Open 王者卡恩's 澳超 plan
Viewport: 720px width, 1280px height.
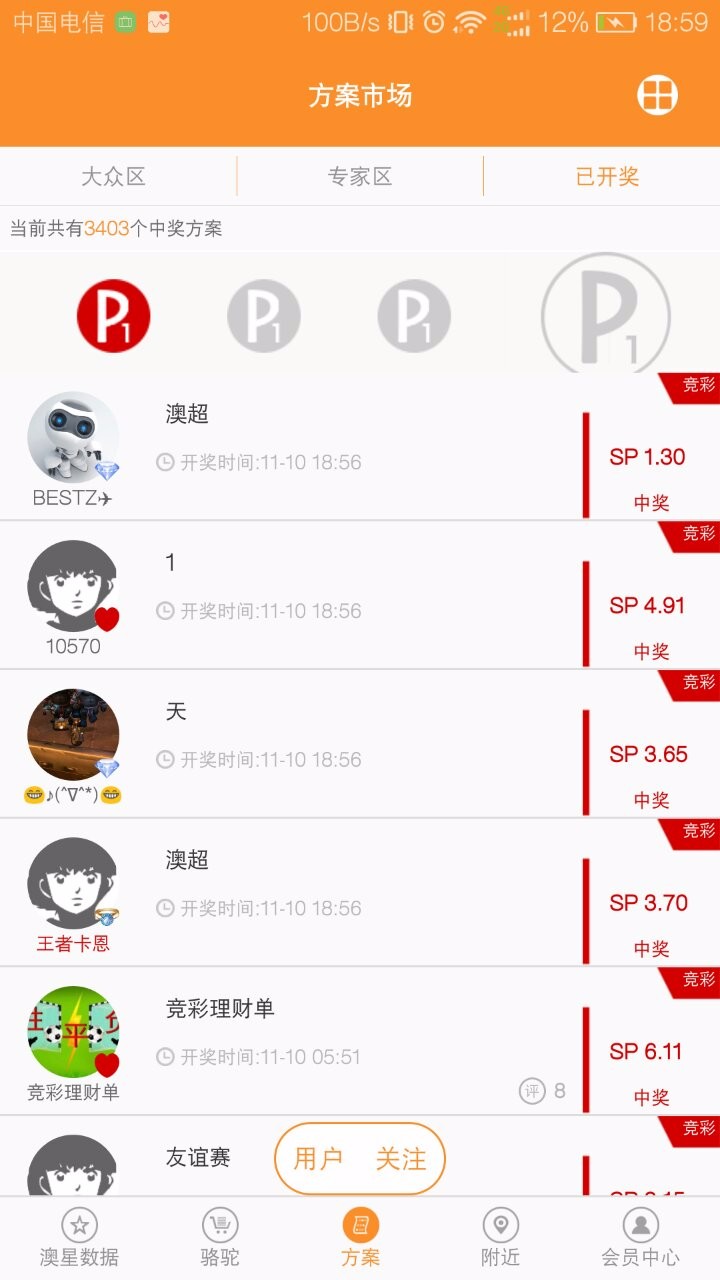(x=360, y=892)
